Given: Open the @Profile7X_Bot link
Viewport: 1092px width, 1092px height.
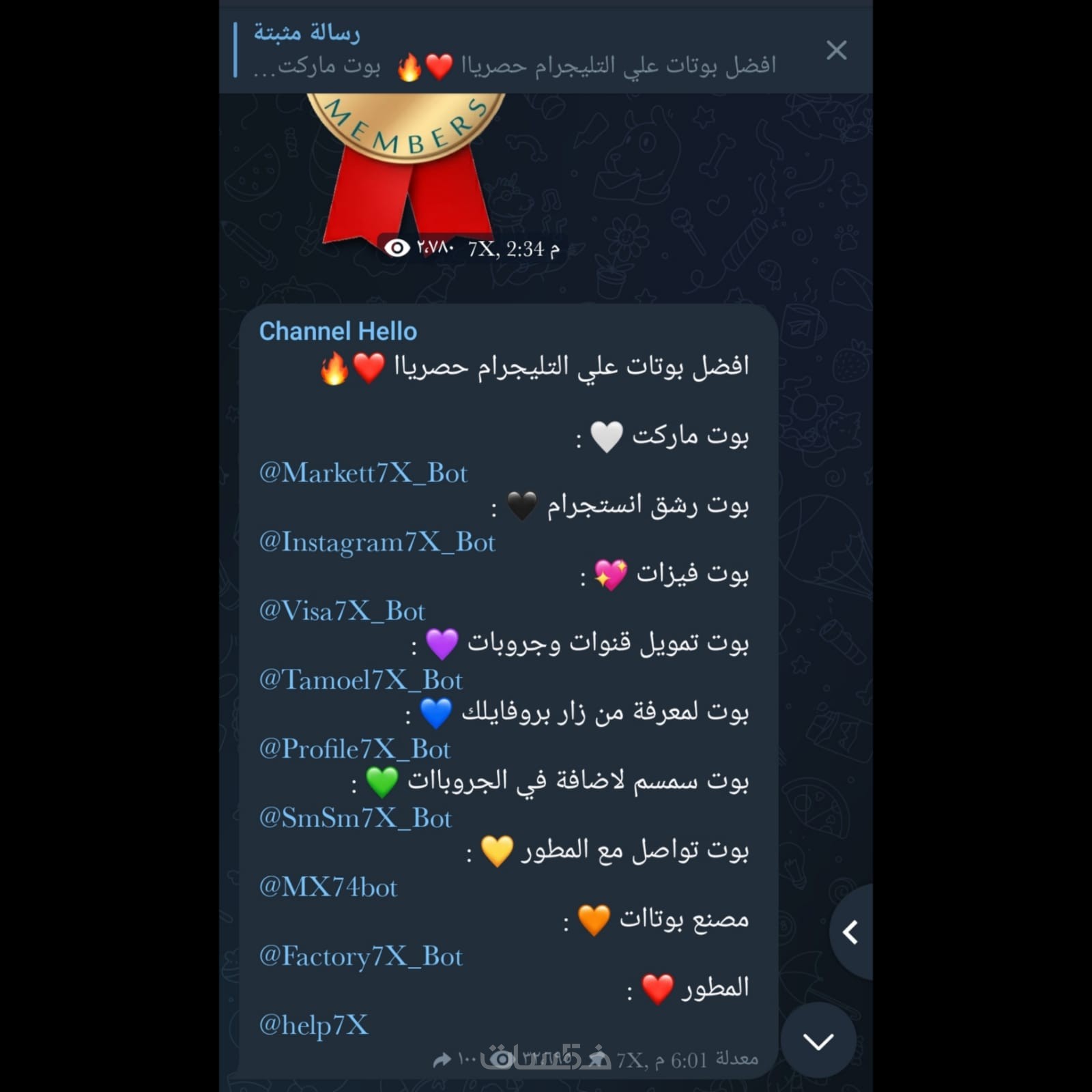Looking at the screenshot, I should (355, 749).
